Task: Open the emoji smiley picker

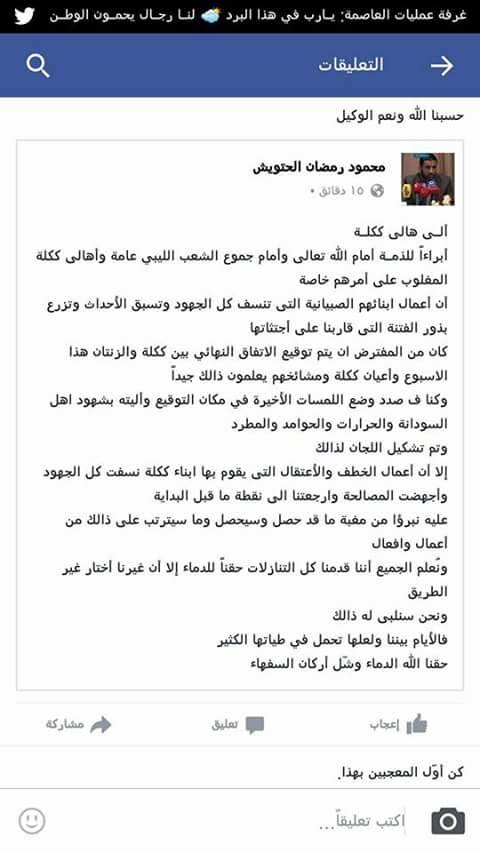Action: 32,821
